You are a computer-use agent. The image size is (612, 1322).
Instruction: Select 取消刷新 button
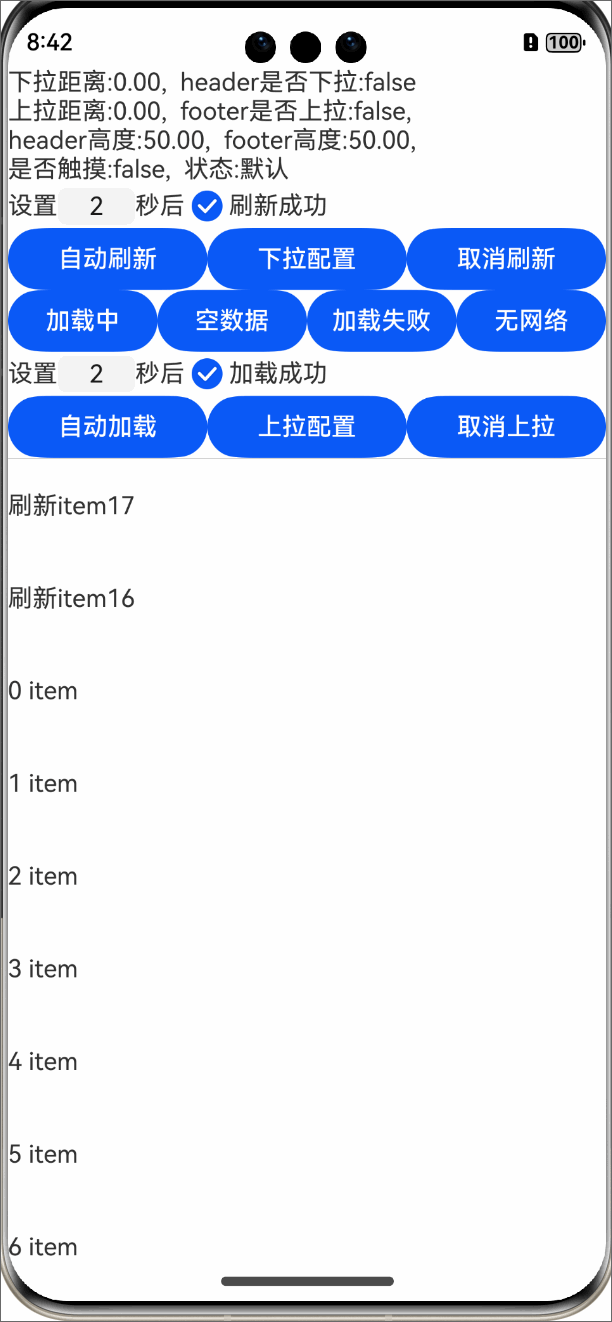[506, 259]
